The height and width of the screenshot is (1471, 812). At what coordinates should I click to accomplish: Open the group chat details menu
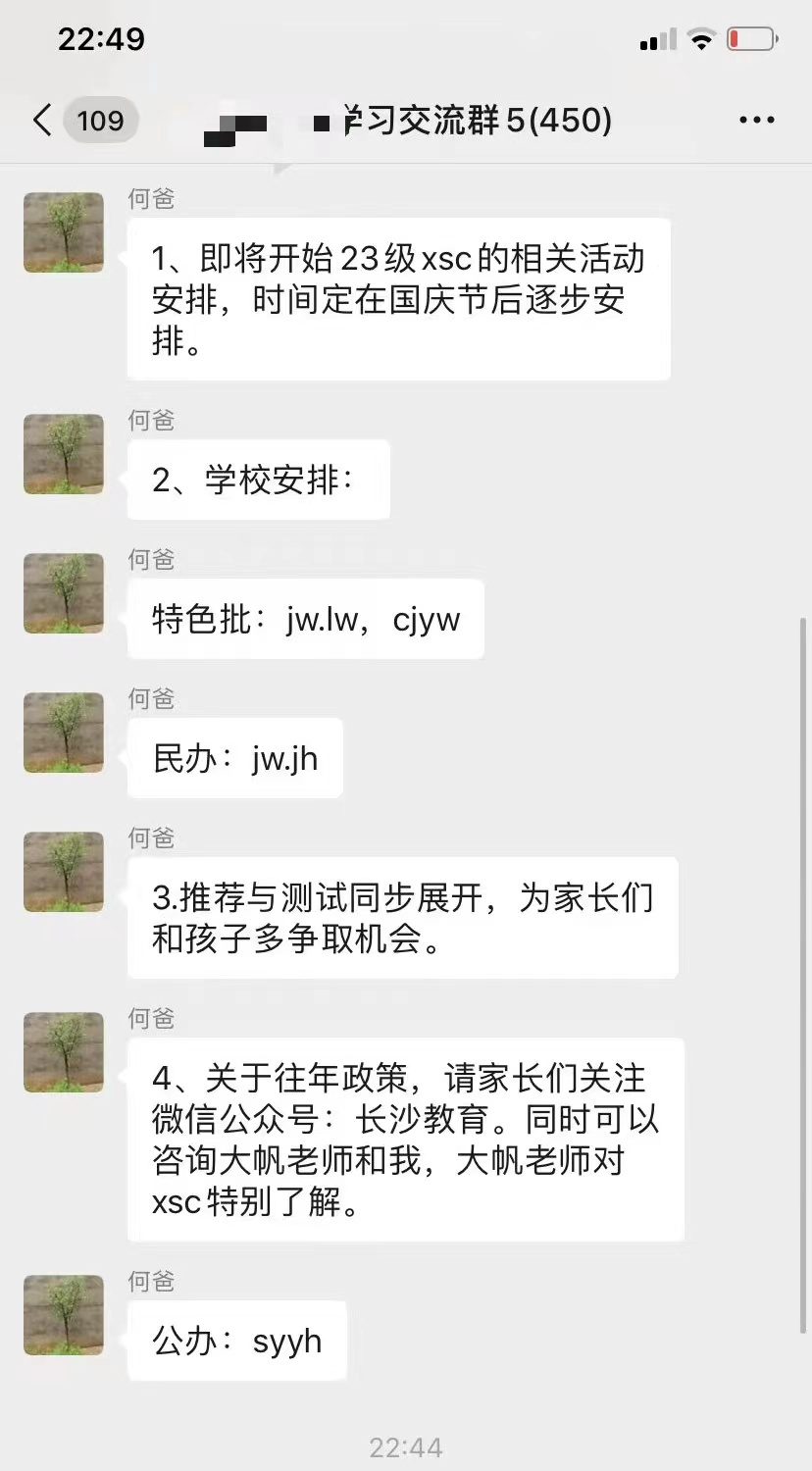756,121
